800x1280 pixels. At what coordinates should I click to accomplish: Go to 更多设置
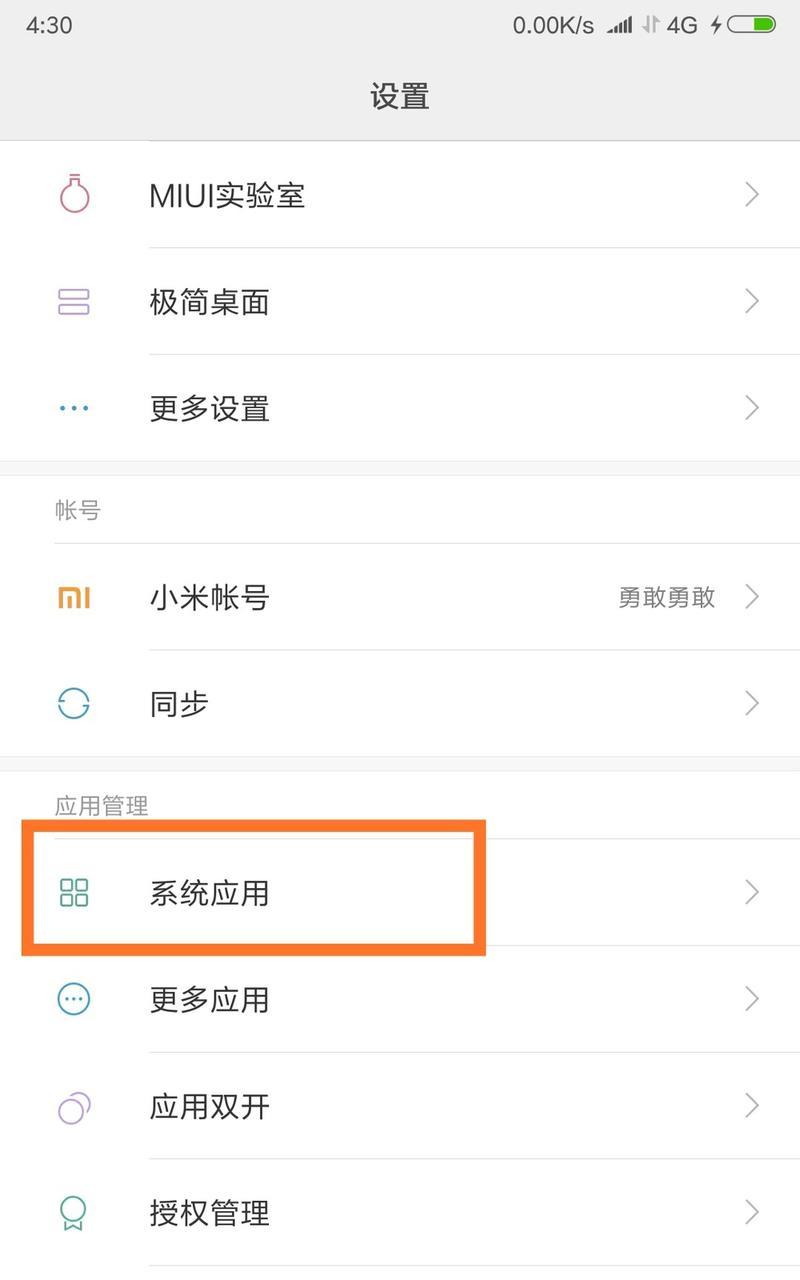[x=400, y=408]
